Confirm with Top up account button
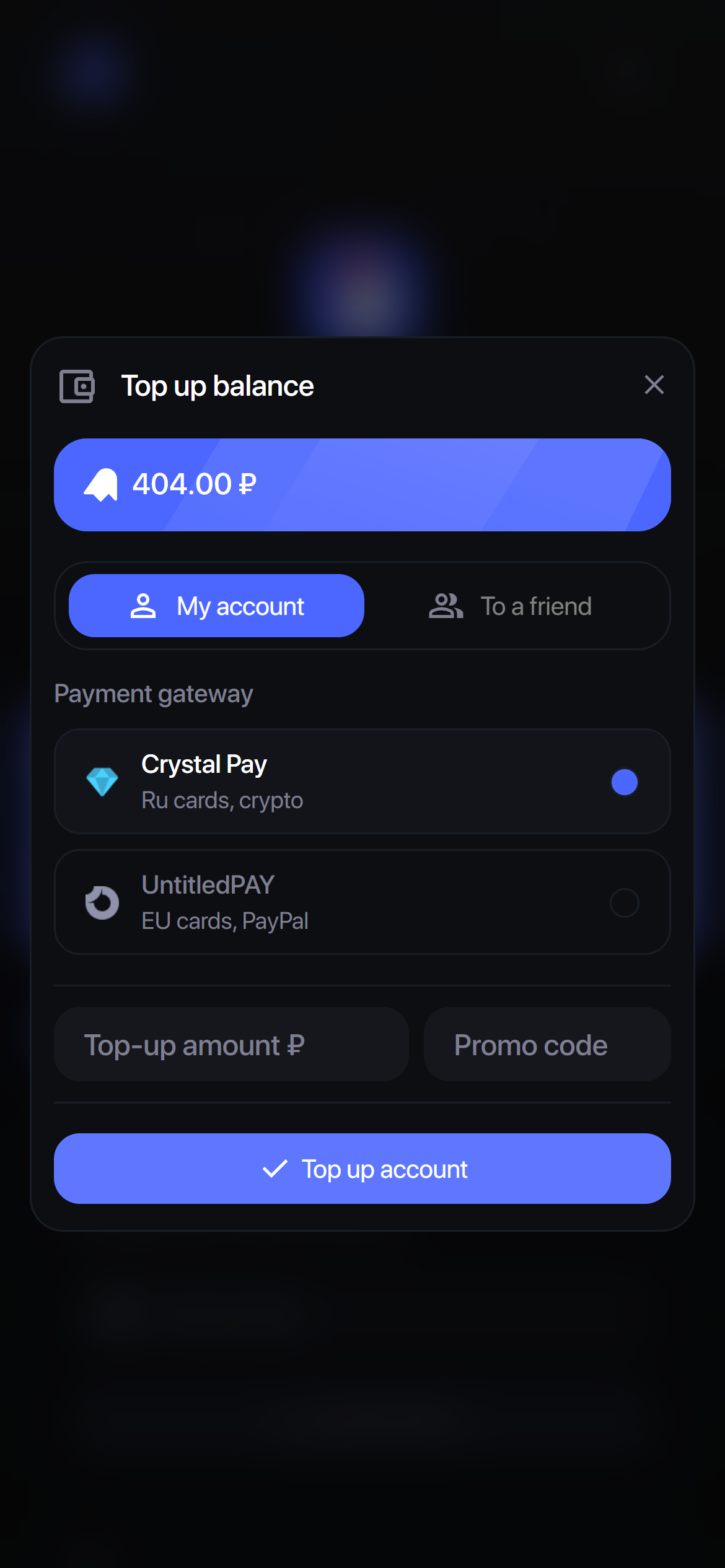 pyautogui.click(x=362, y=1169)
